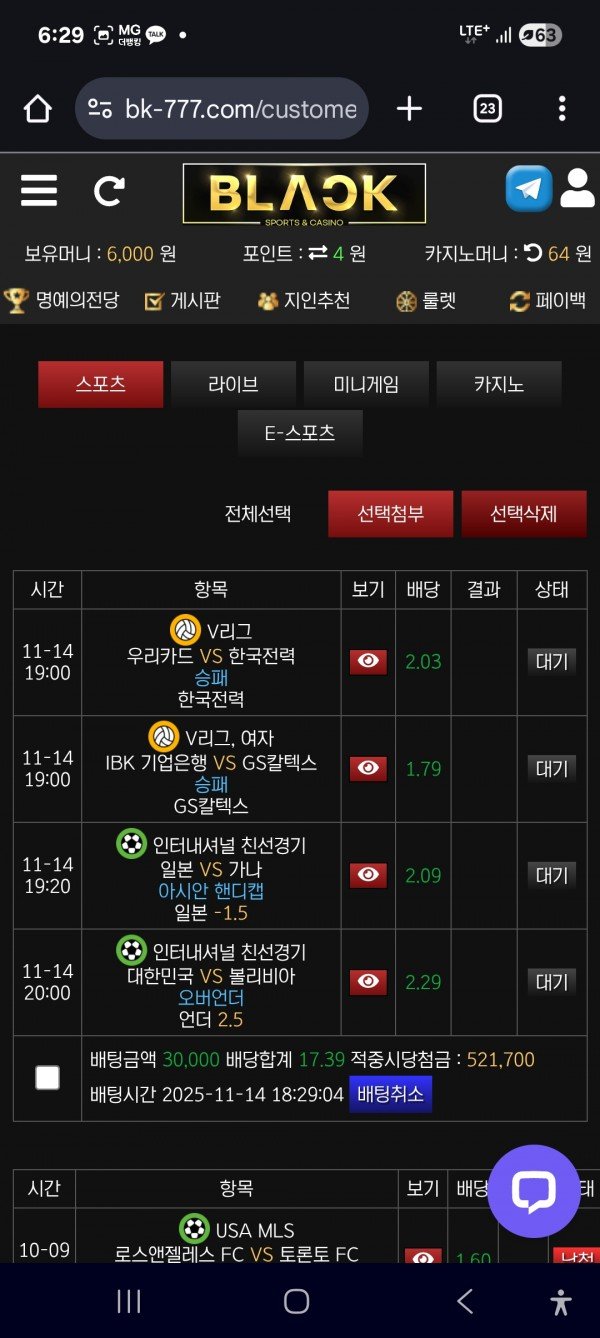Tap the site refresh icon

coord(109,190)
